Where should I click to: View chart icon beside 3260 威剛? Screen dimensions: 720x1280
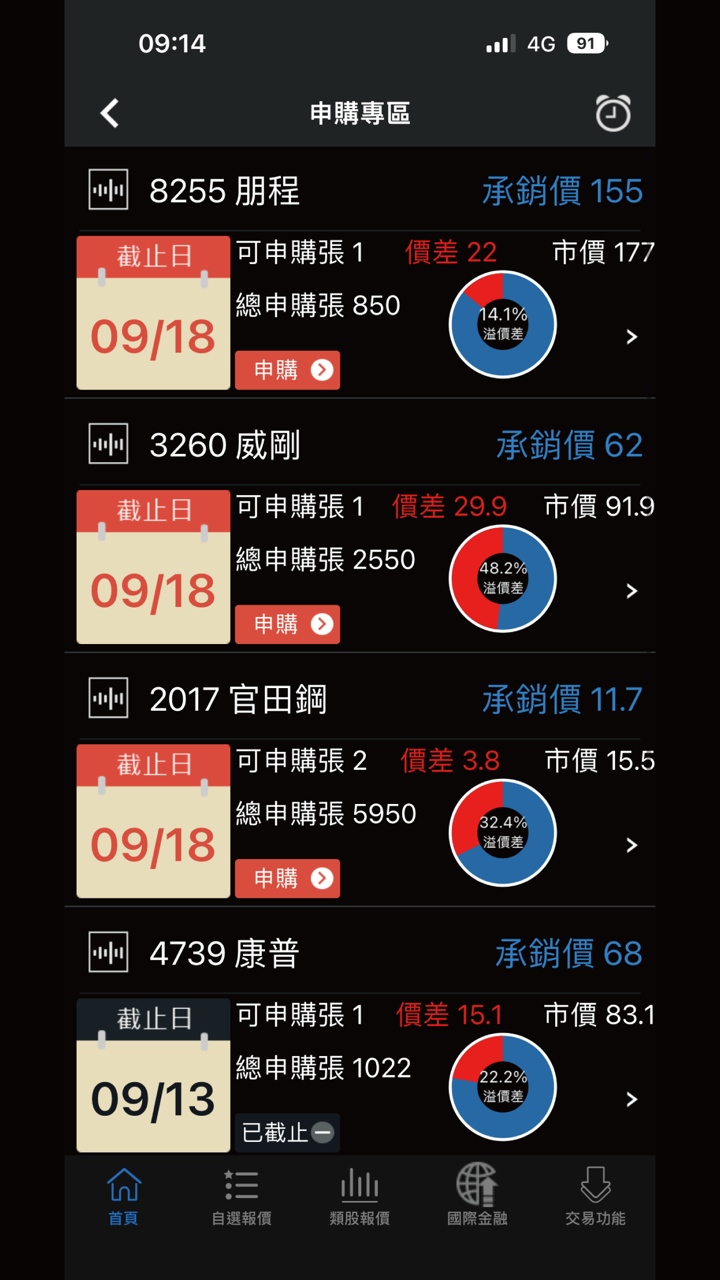[108, 444]
